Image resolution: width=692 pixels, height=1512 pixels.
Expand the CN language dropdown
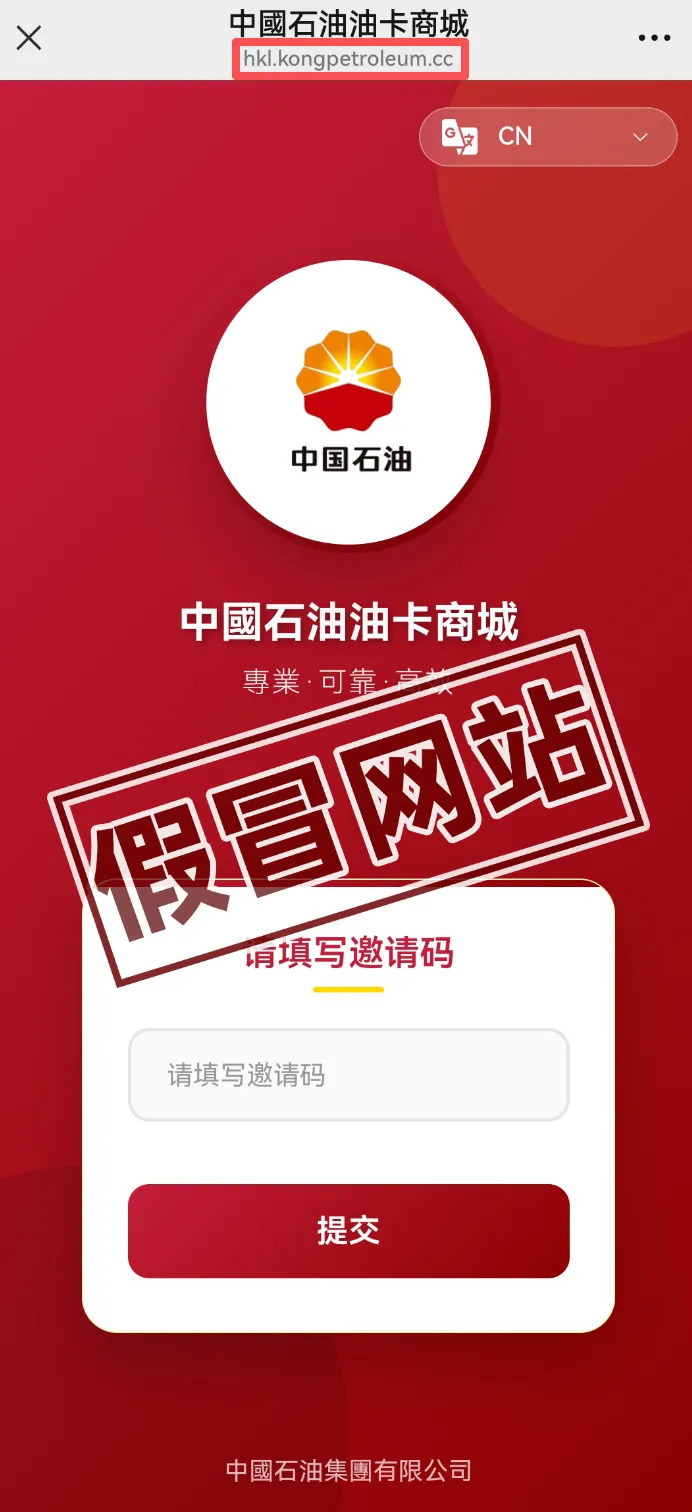coord(548,137)
